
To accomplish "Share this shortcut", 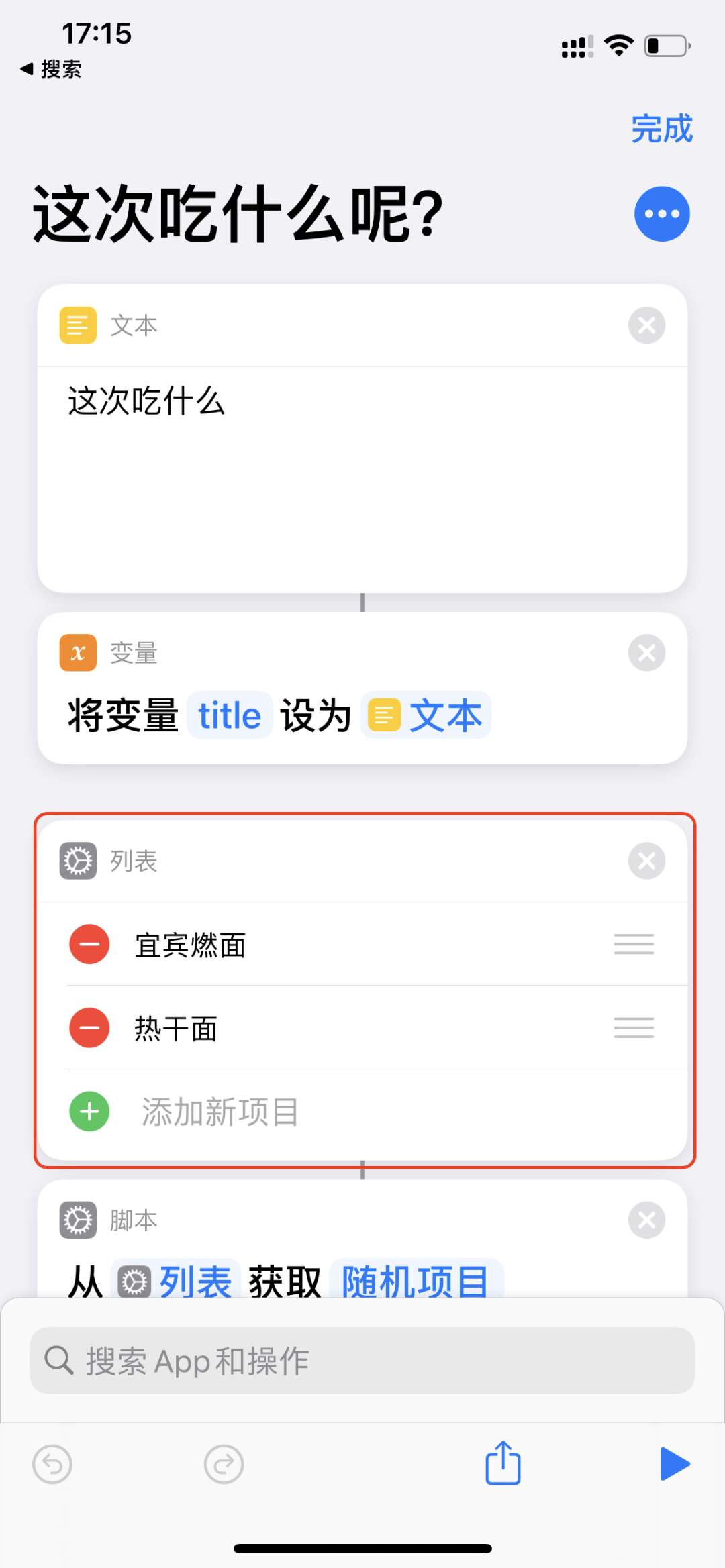I will coord(503,1463).
